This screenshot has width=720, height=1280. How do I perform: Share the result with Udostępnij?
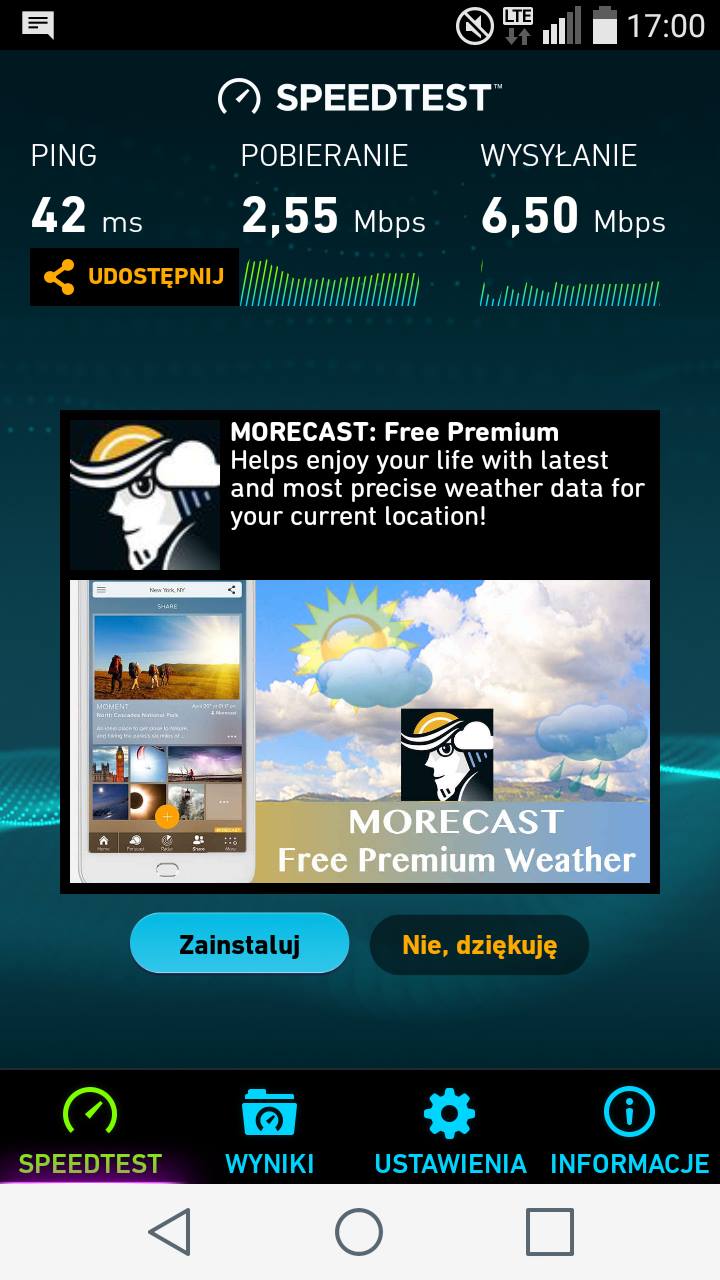[x=134, y=277]
